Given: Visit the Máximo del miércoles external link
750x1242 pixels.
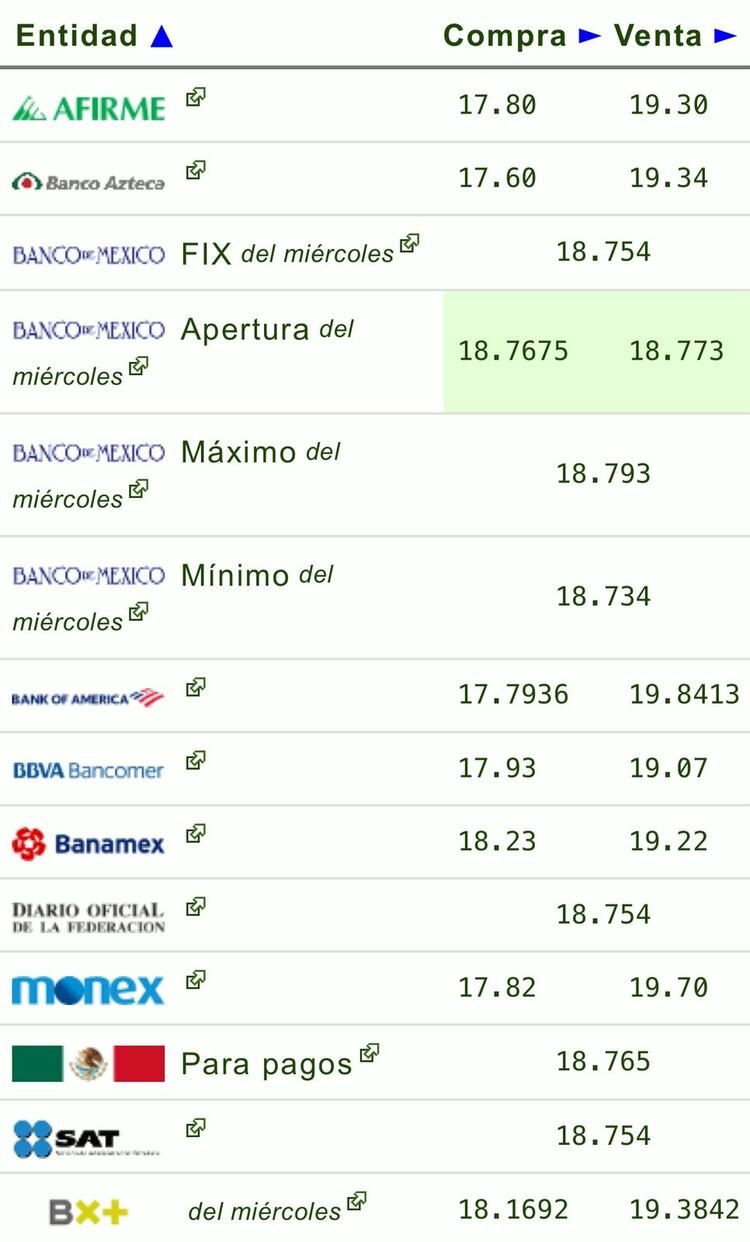Looking at the screenshot, I should [x=138, y=489].
